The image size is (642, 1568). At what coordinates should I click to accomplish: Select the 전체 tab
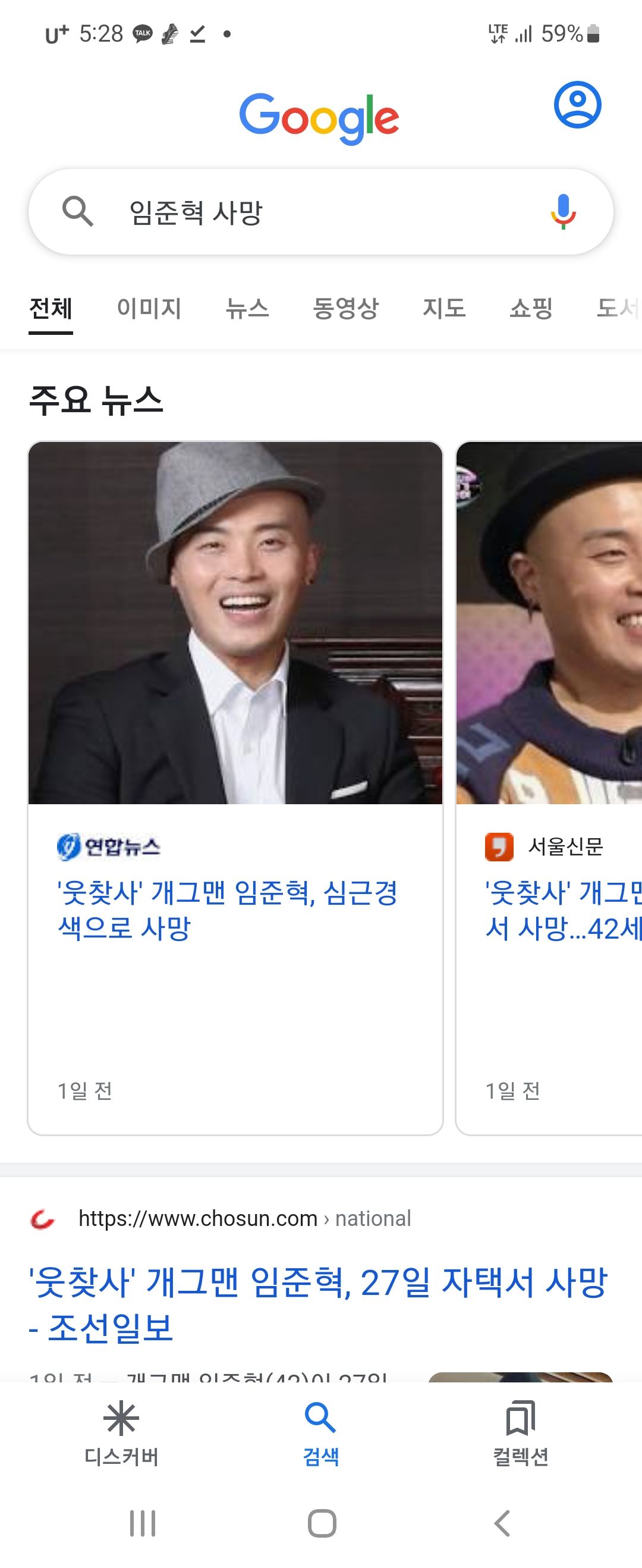point(51,308)
